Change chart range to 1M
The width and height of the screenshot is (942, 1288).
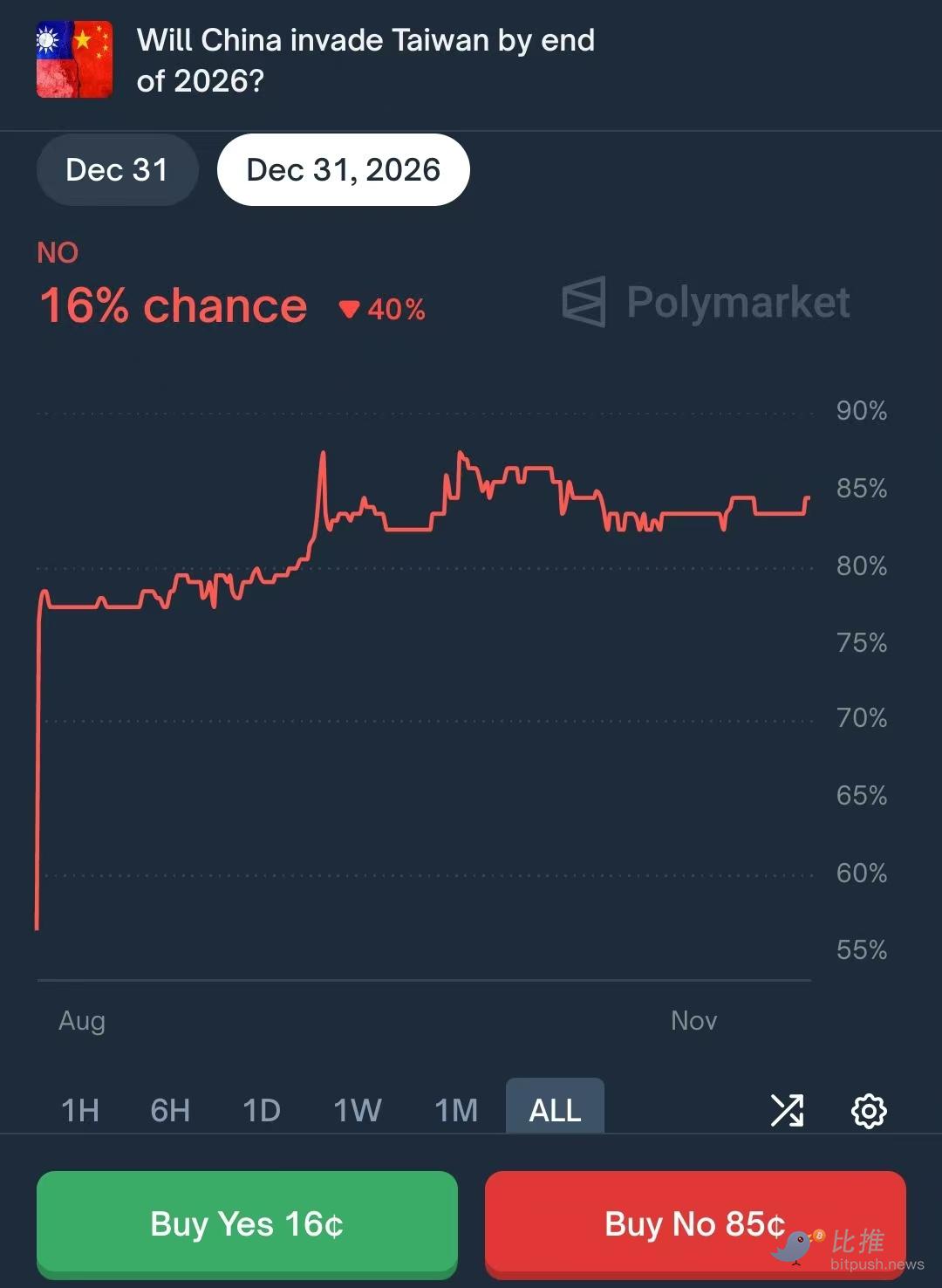(x=456, y=1110)
